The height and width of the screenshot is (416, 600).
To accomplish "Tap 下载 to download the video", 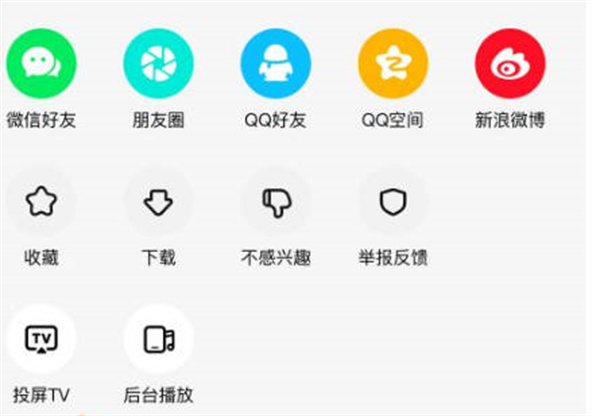I will pyautogui.click(x=158, y=202).
